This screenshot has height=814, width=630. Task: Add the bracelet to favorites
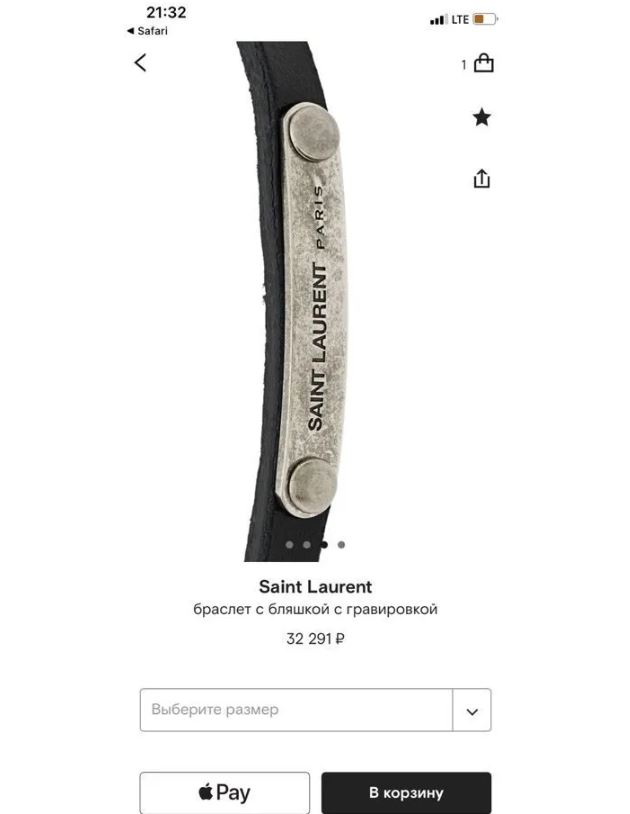click(482, 118)
